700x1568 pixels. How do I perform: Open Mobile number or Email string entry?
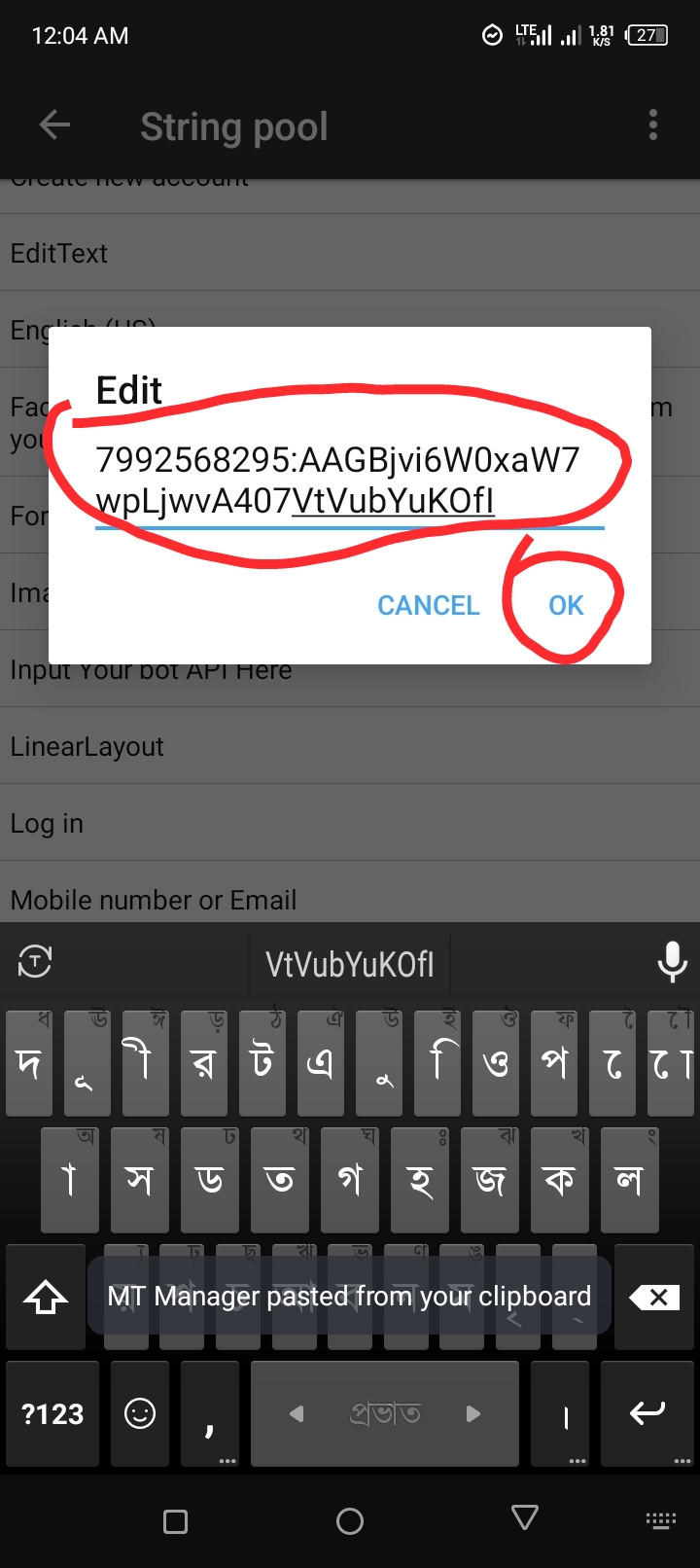pyautogui.click(x=350, y=899)
